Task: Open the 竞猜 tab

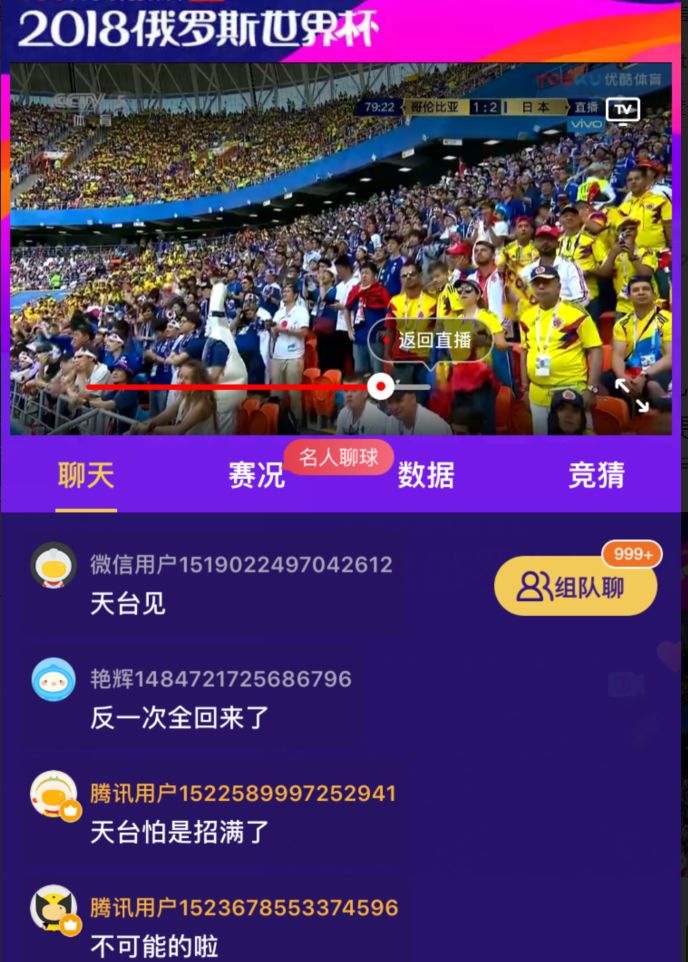Action: pyautogui.click(x=596, y=476)
